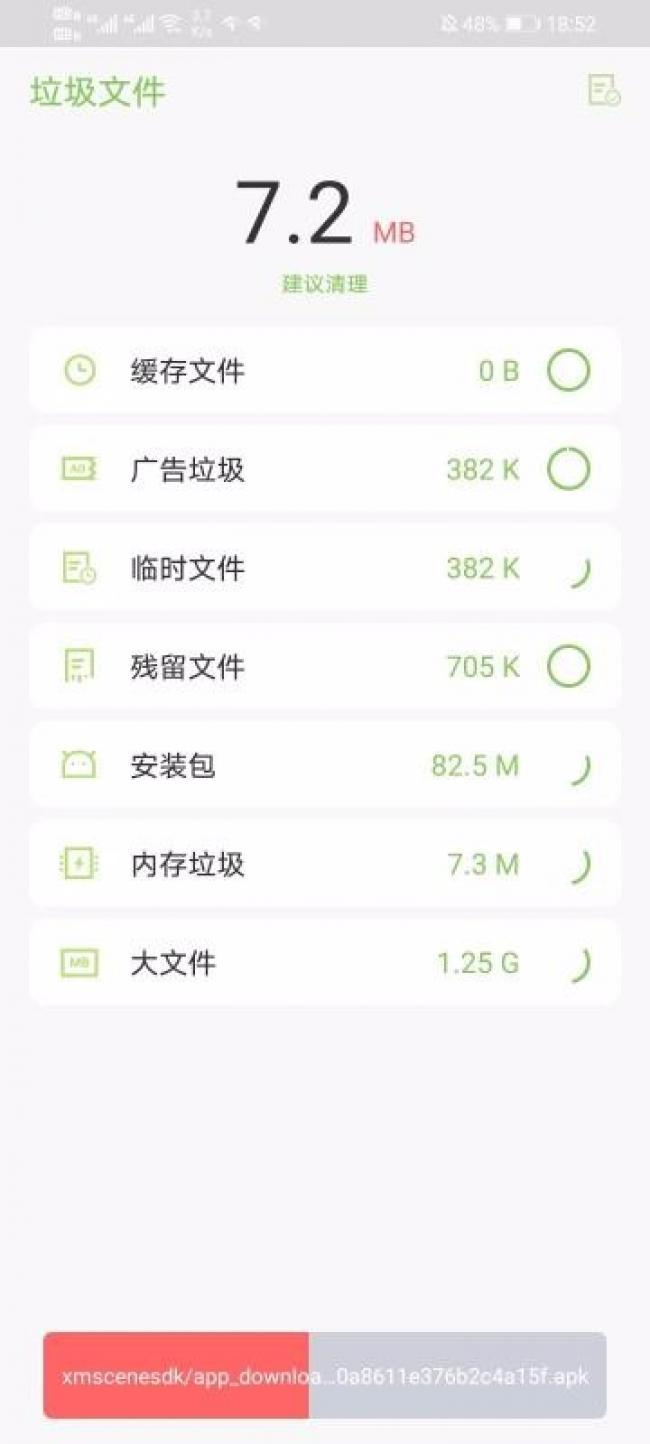Viewport: 650px width, 1444px height.
Task: Select the circle checkbox for 残留文件
Action: coord(568,667)
